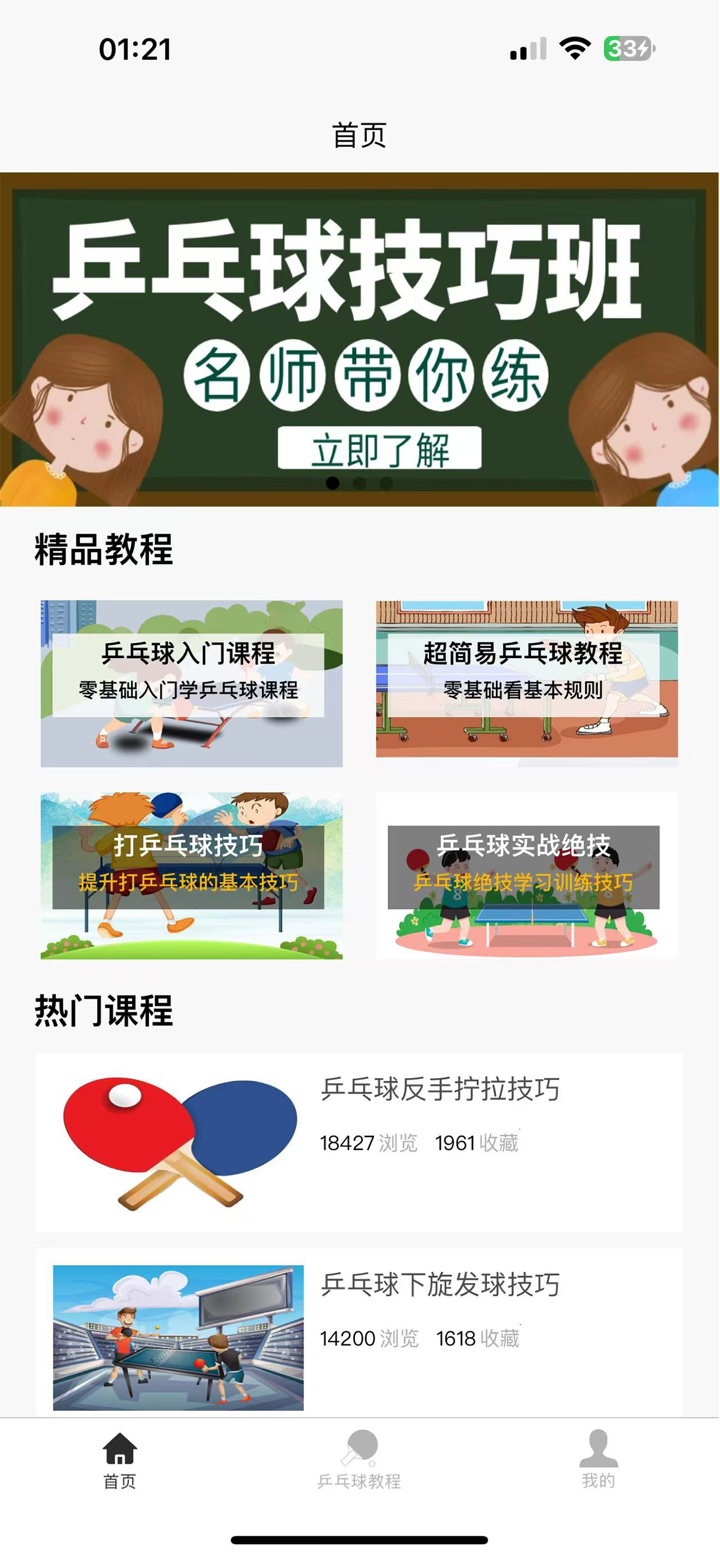Tap the Wi-Fi icon in status bar
This screenshot has height=1558, width=720.
574,47
